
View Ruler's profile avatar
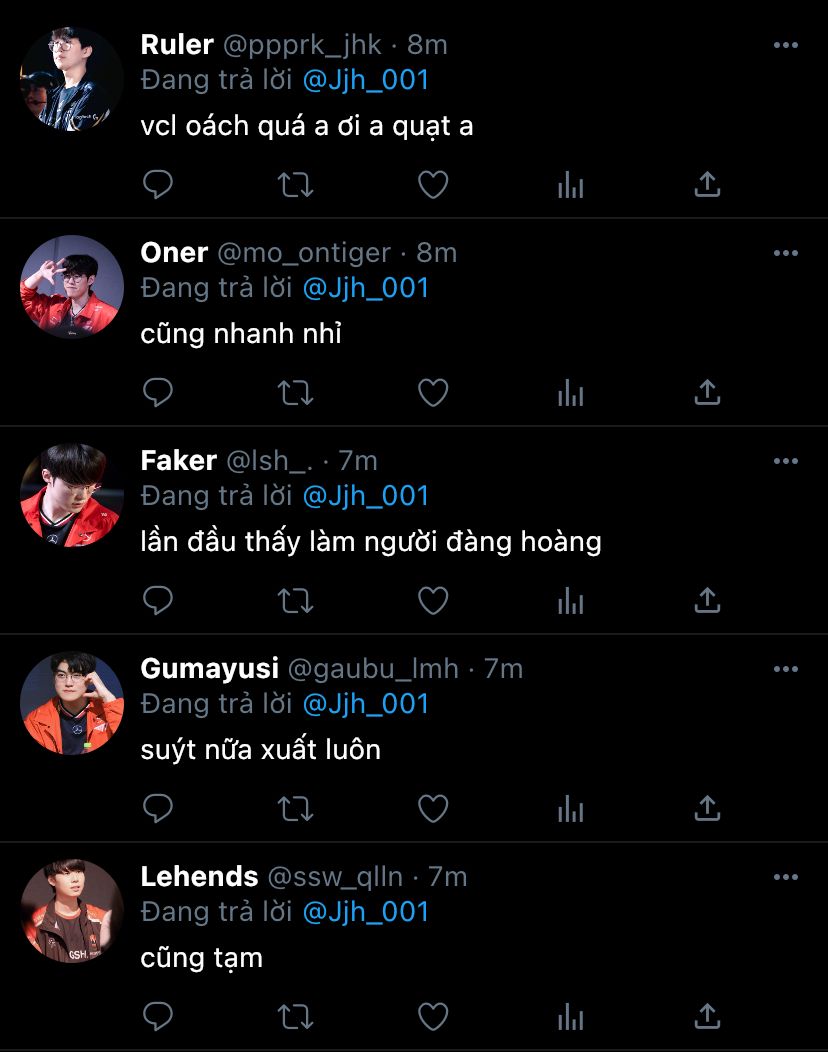(71, 79)
